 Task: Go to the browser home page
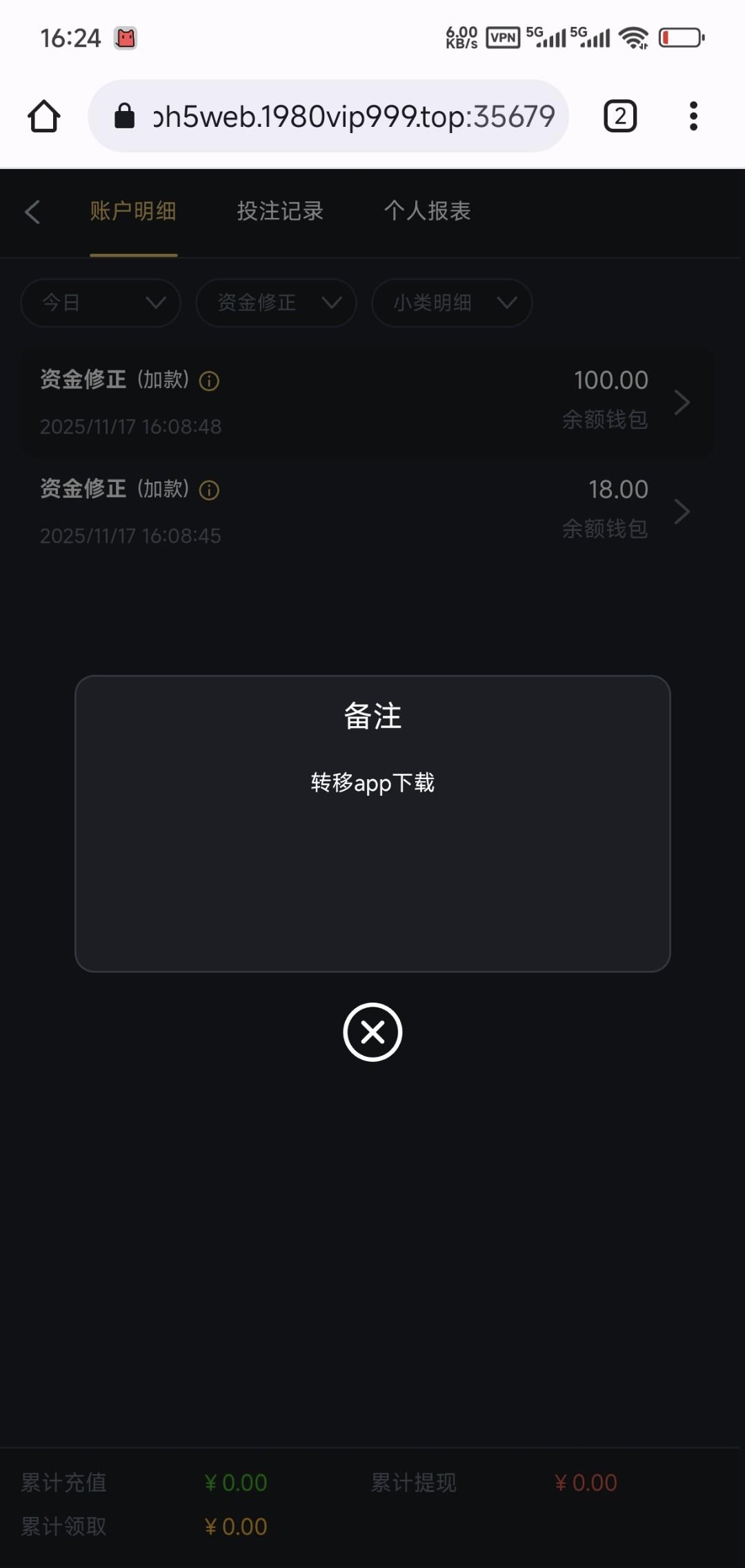click(44, 116)
